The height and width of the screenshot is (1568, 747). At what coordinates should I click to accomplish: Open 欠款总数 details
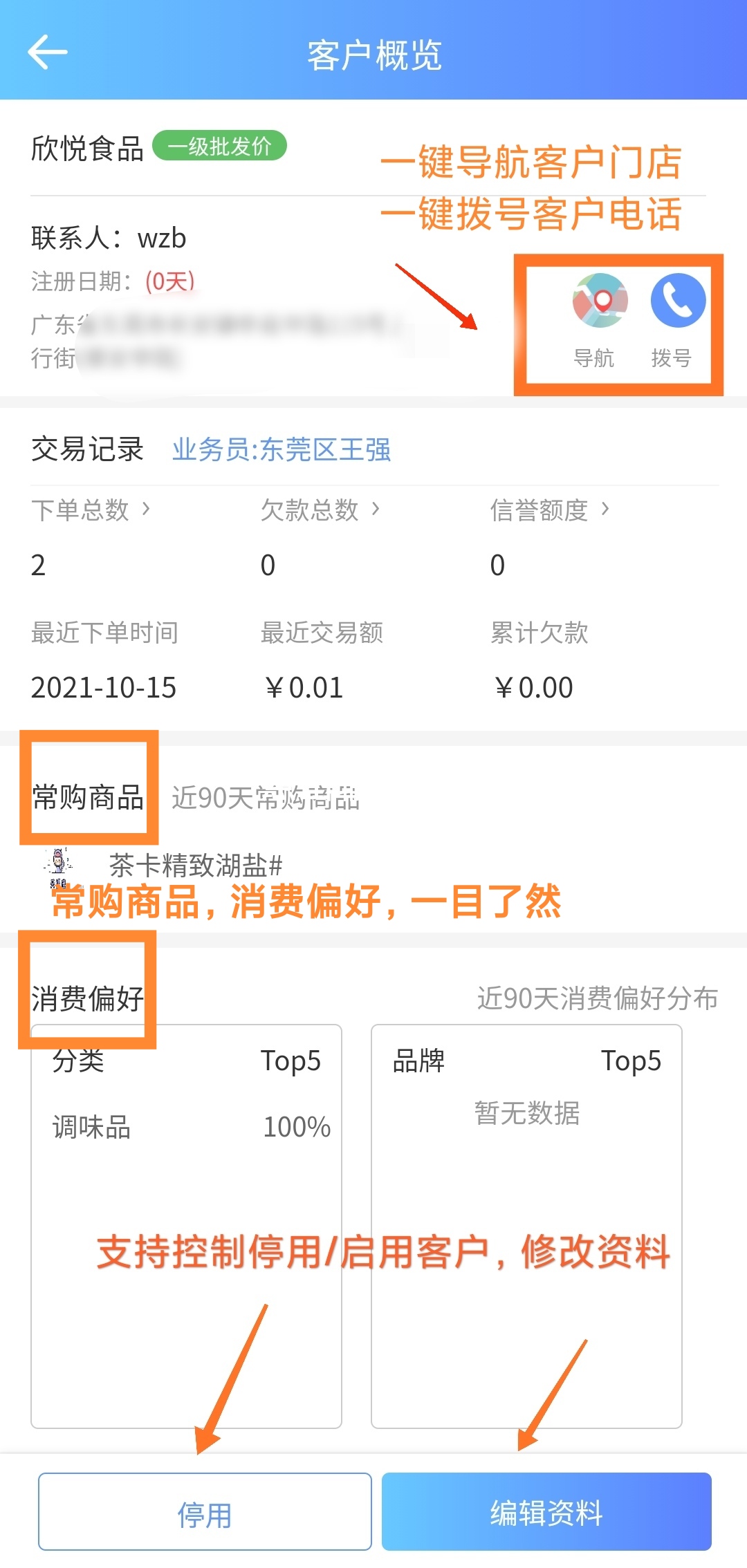click(x=320, y=510)
